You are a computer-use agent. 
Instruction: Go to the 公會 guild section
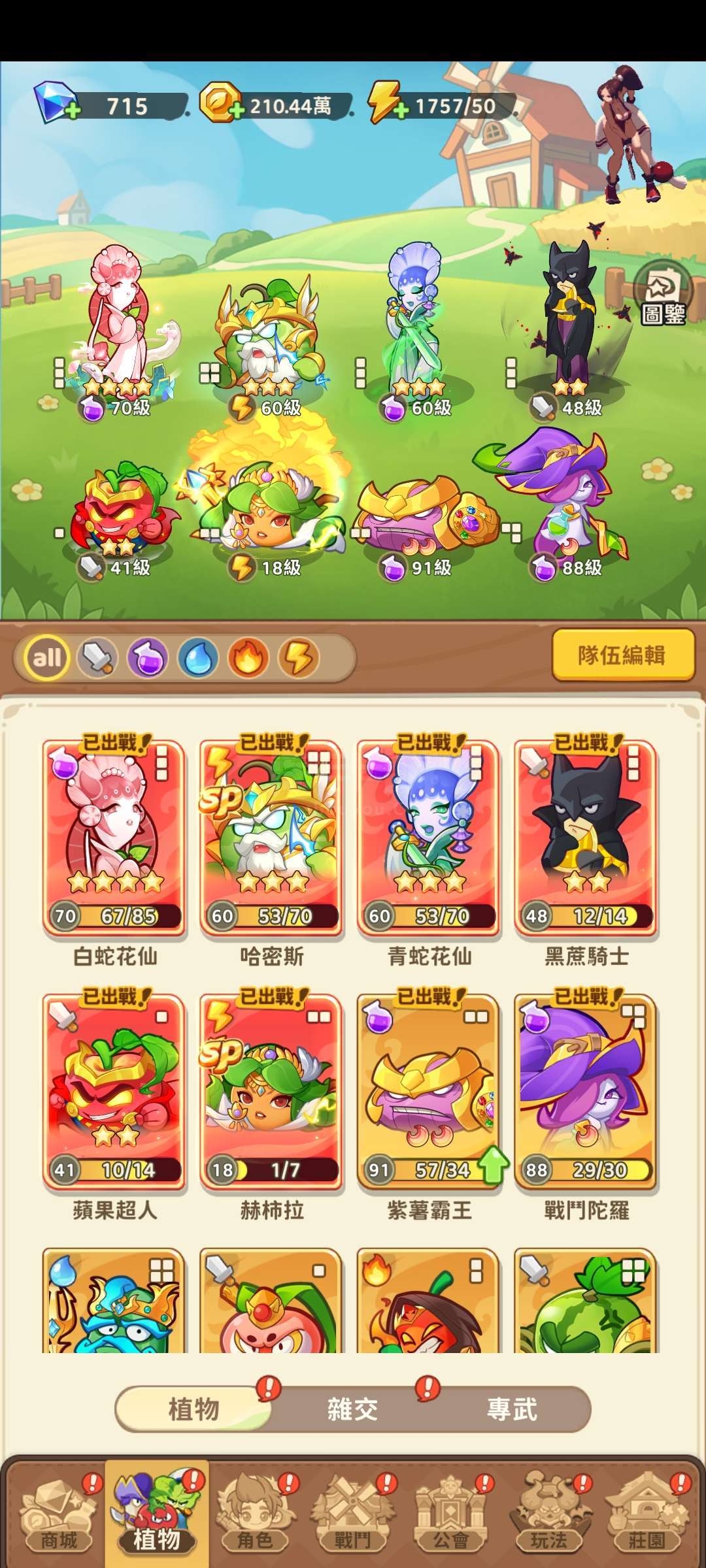point(451,1514)
